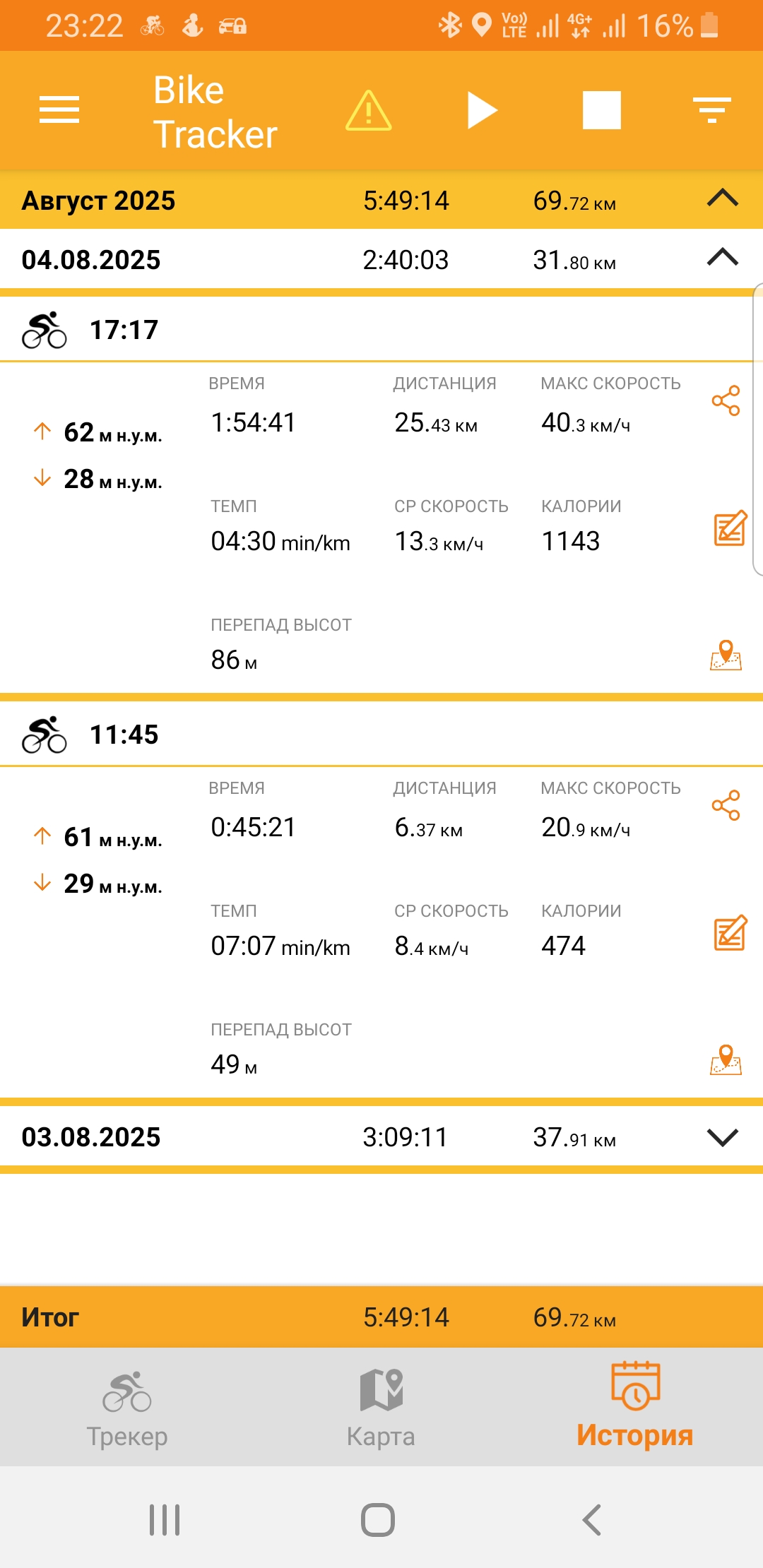
Task: View the 11:45 ride on map
Action: tap(726, 1059)
